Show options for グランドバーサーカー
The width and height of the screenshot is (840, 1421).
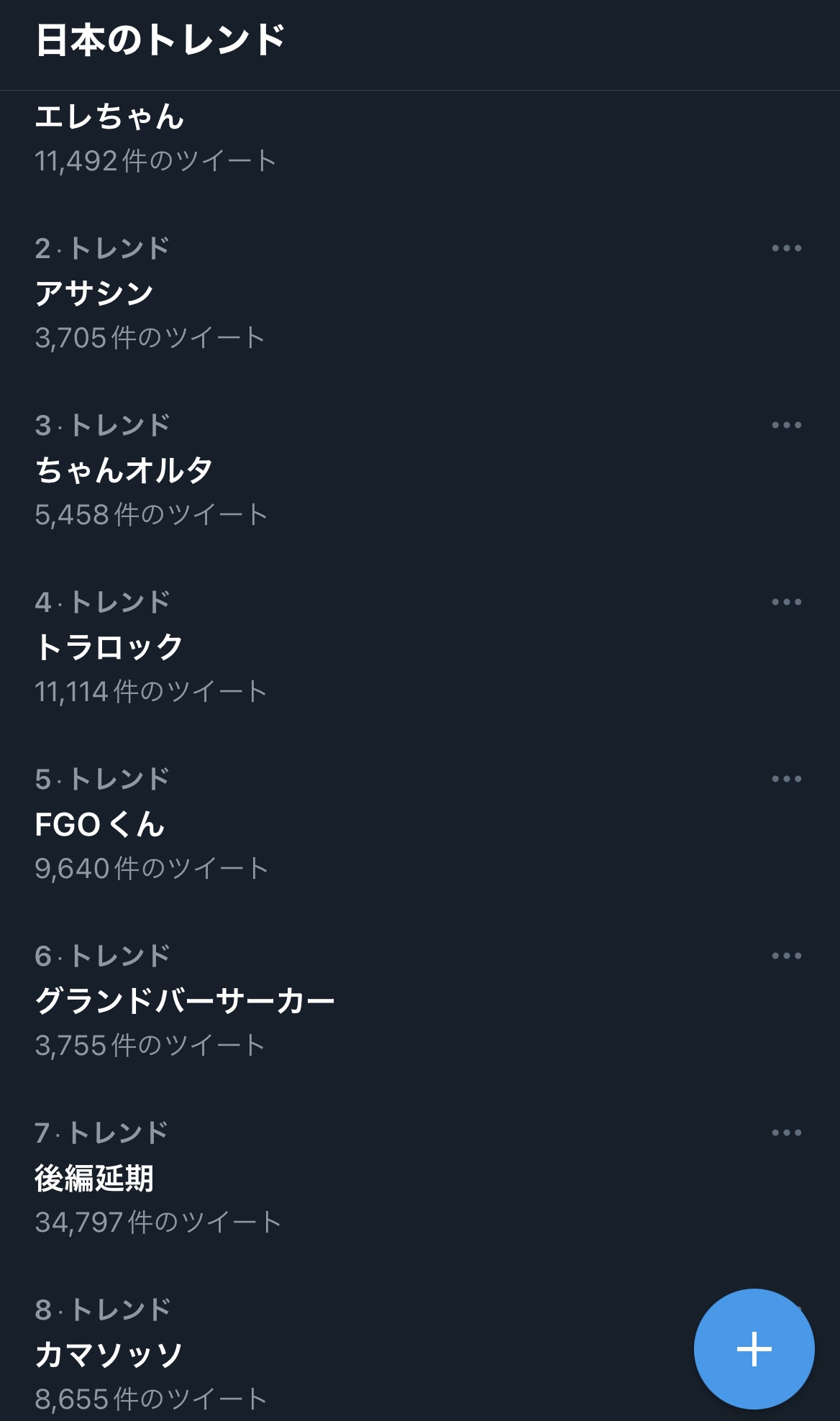(786, 956)
